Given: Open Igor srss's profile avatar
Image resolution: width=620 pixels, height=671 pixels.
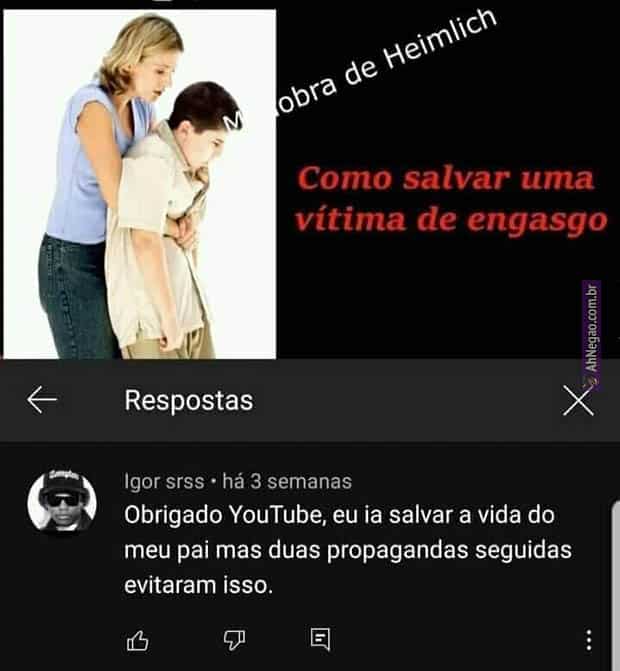Looking at the screenshot, I should pos(62,502).
